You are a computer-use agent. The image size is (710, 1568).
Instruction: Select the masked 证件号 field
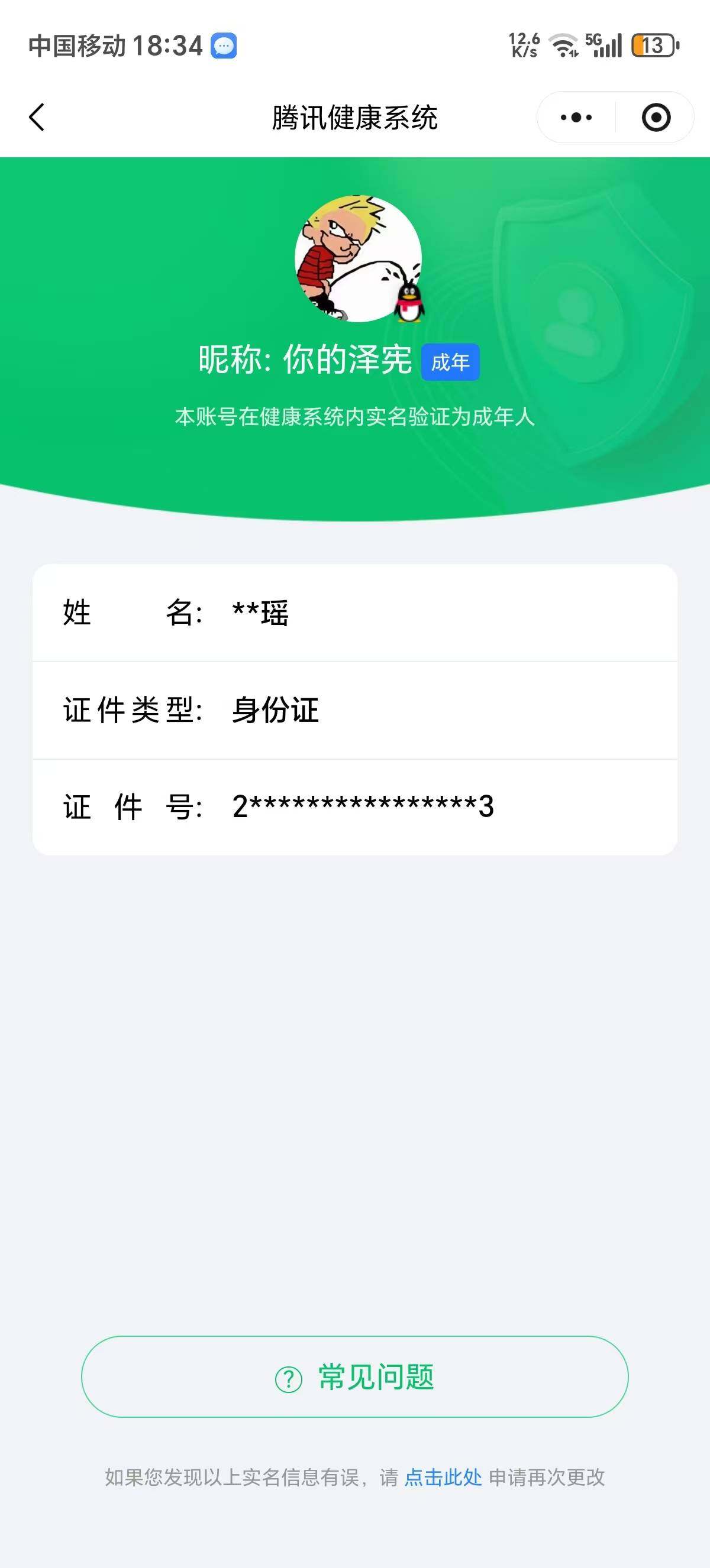tap(355, 808)
